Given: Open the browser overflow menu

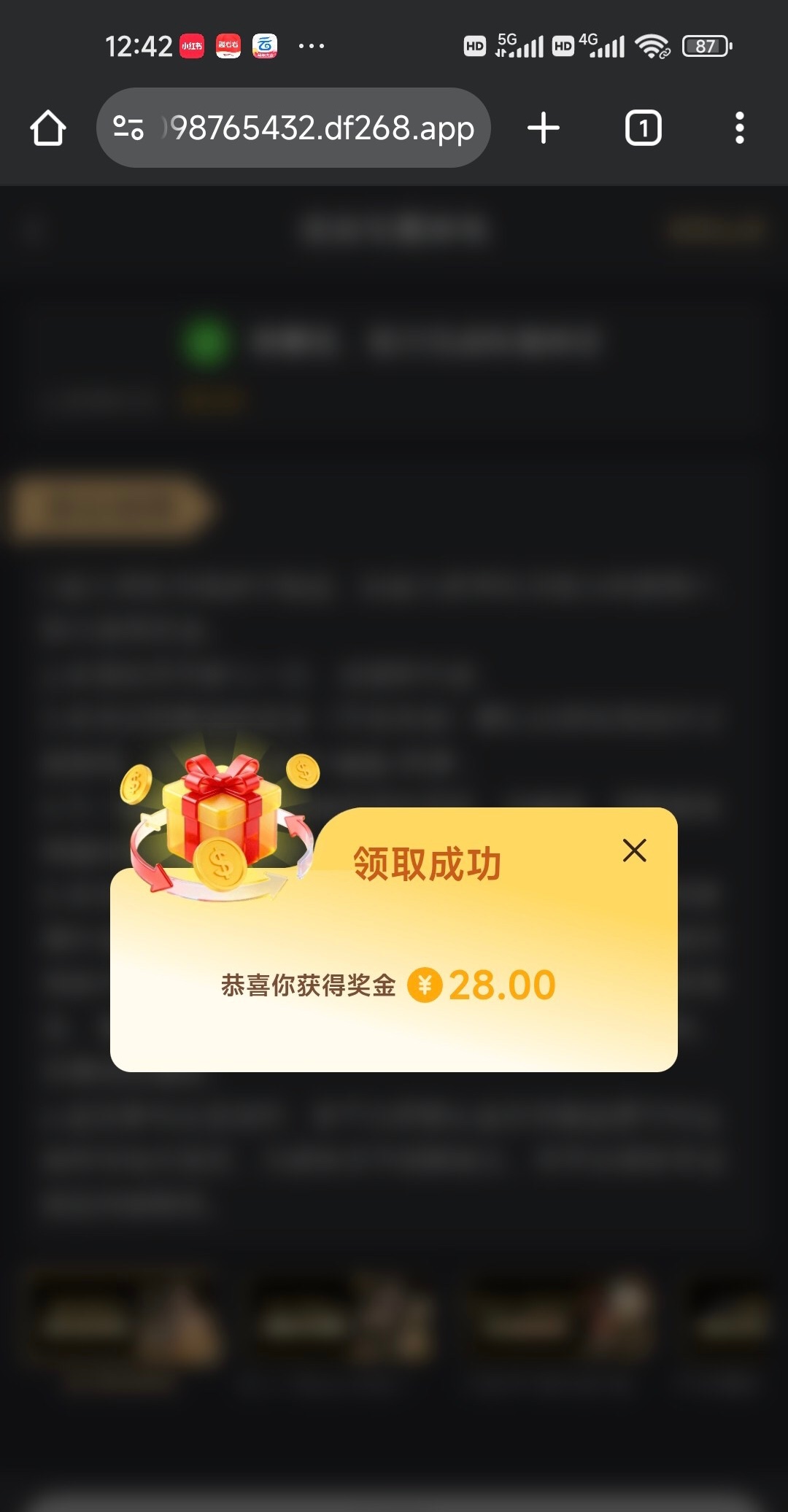Looking at the screenshot, I should (739, 128).
